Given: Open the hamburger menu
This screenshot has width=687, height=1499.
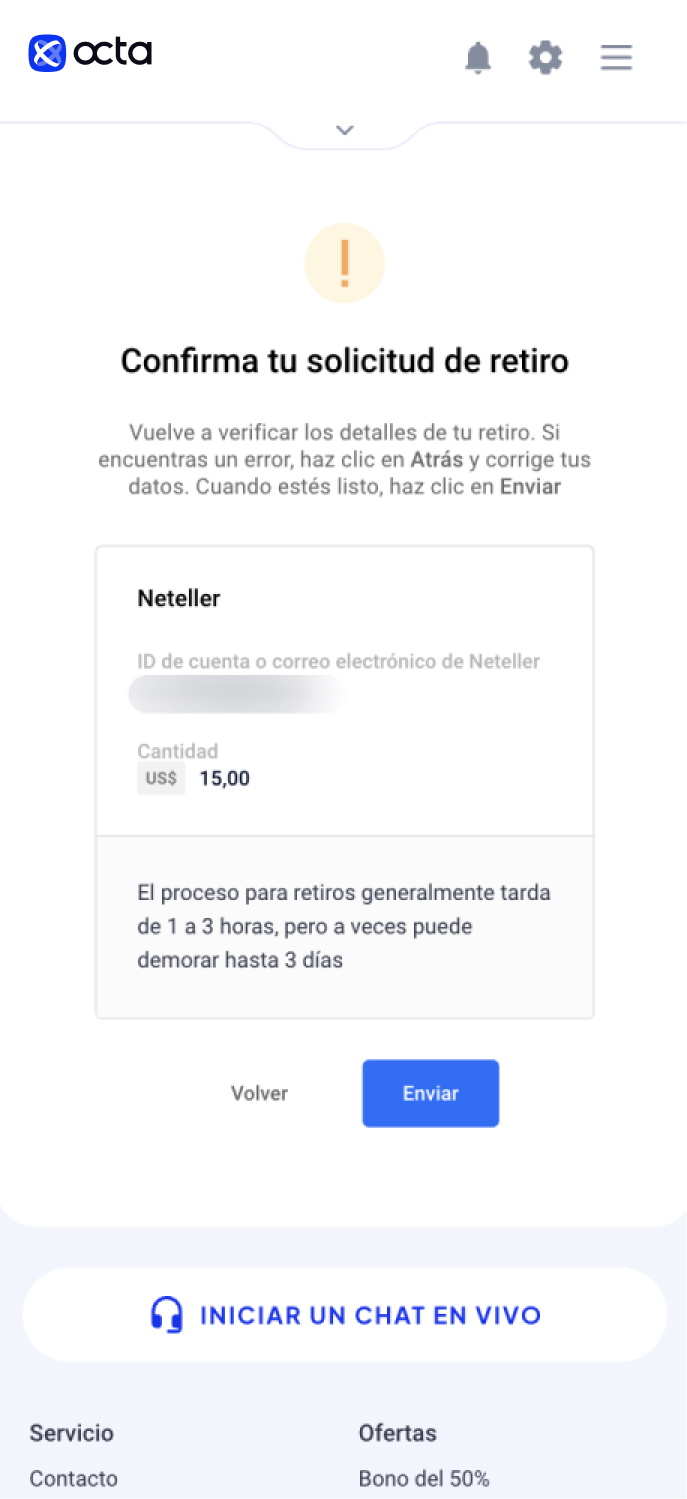Looking at the screenshot, I should click(616, 57).
